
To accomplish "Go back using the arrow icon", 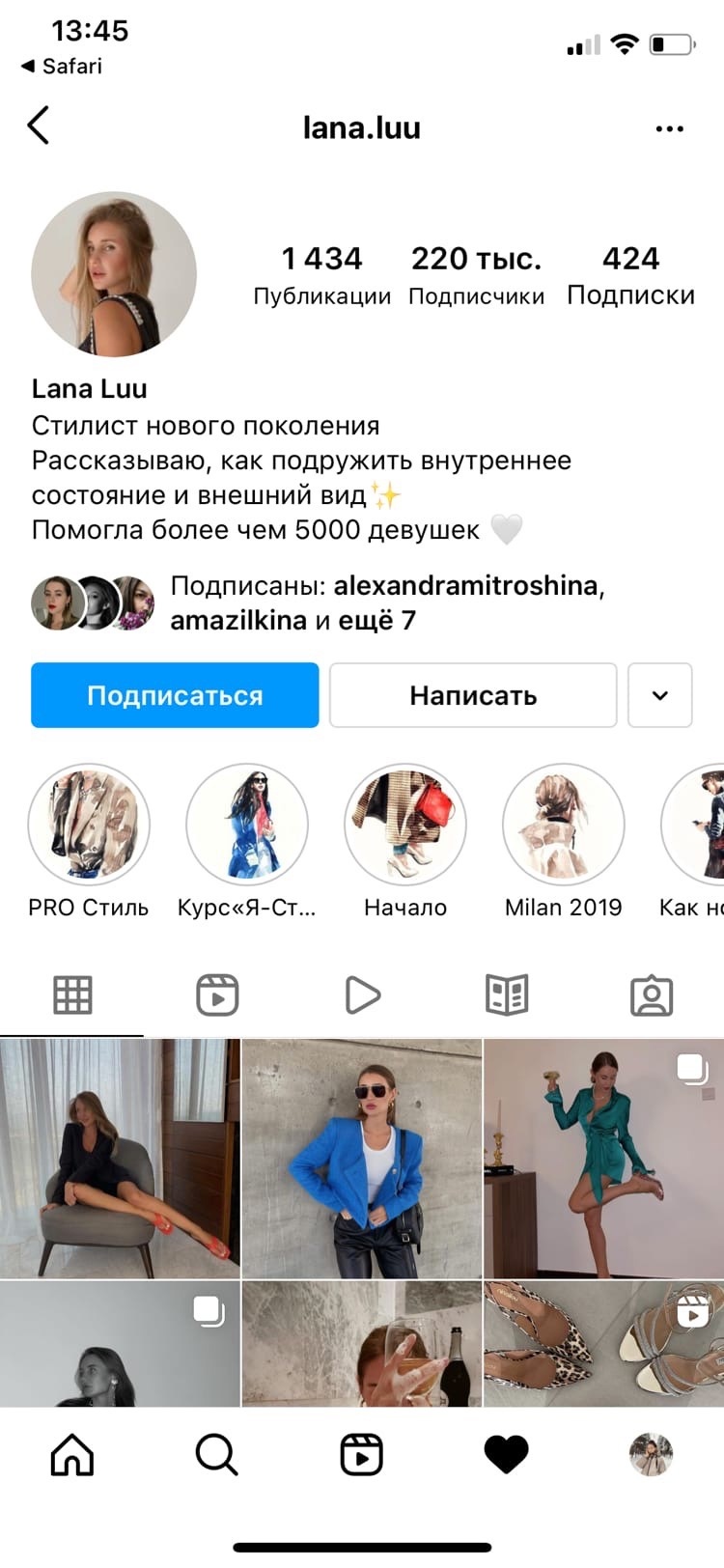I will [x=39, y=126].
